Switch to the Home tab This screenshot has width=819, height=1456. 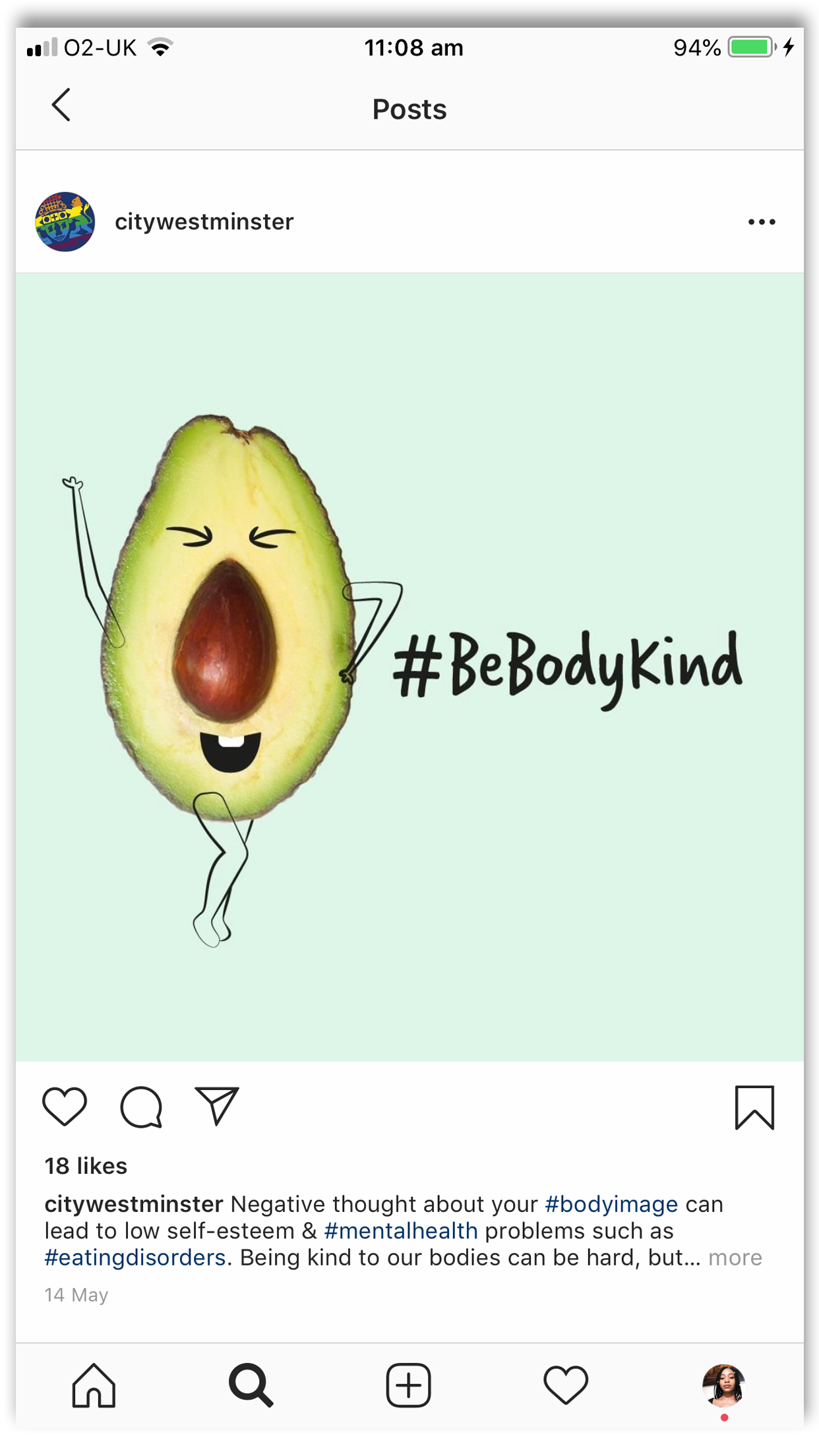[94, 1385]
